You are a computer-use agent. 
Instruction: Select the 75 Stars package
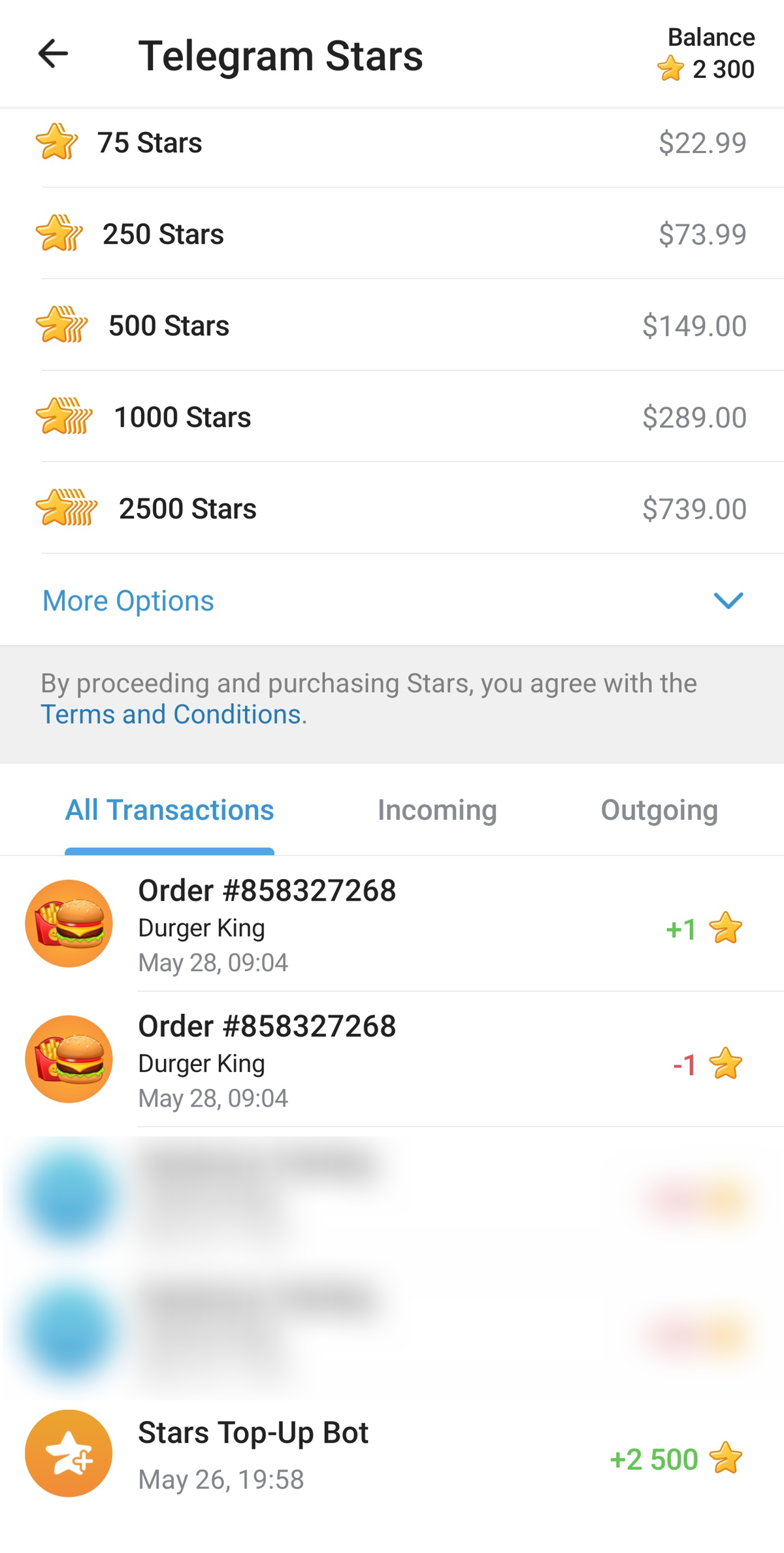pyautogui.click(x=392, y=143)
